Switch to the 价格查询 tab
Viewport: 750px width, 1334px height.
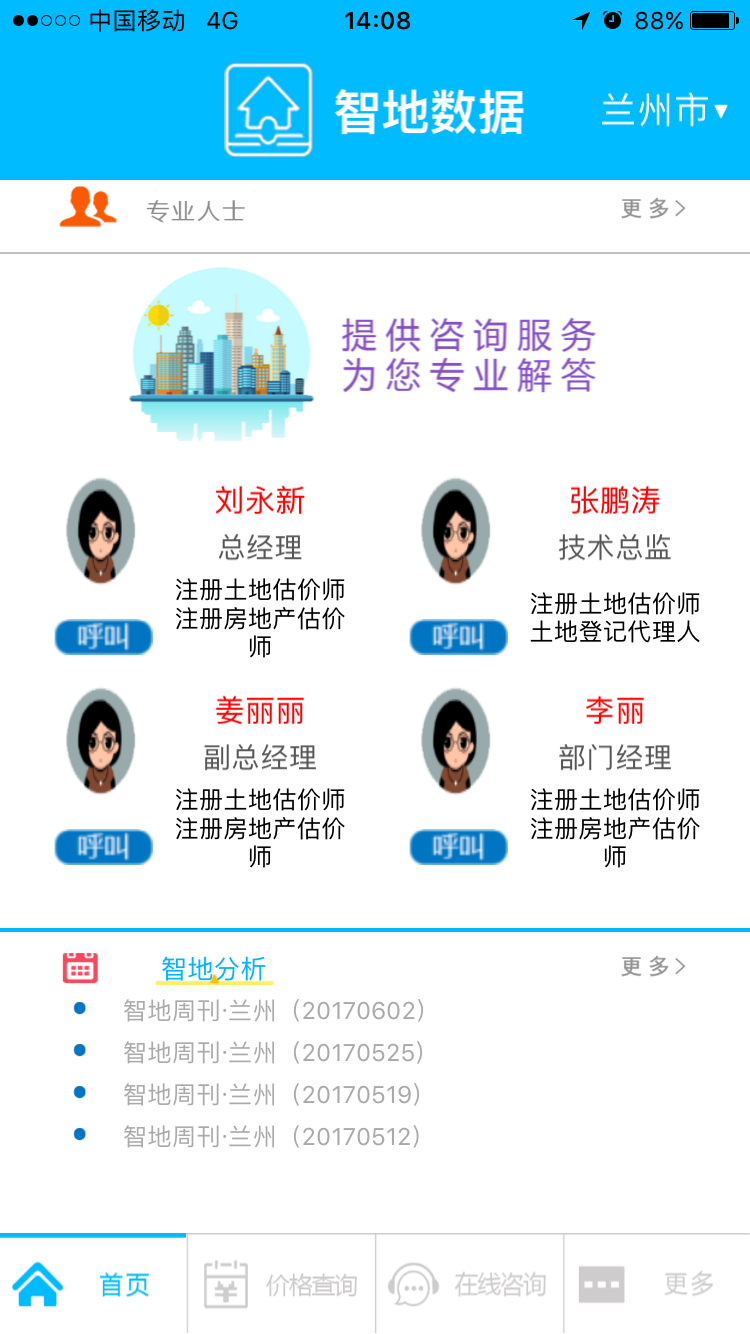pyautogui.click(x=281, y=1285)
